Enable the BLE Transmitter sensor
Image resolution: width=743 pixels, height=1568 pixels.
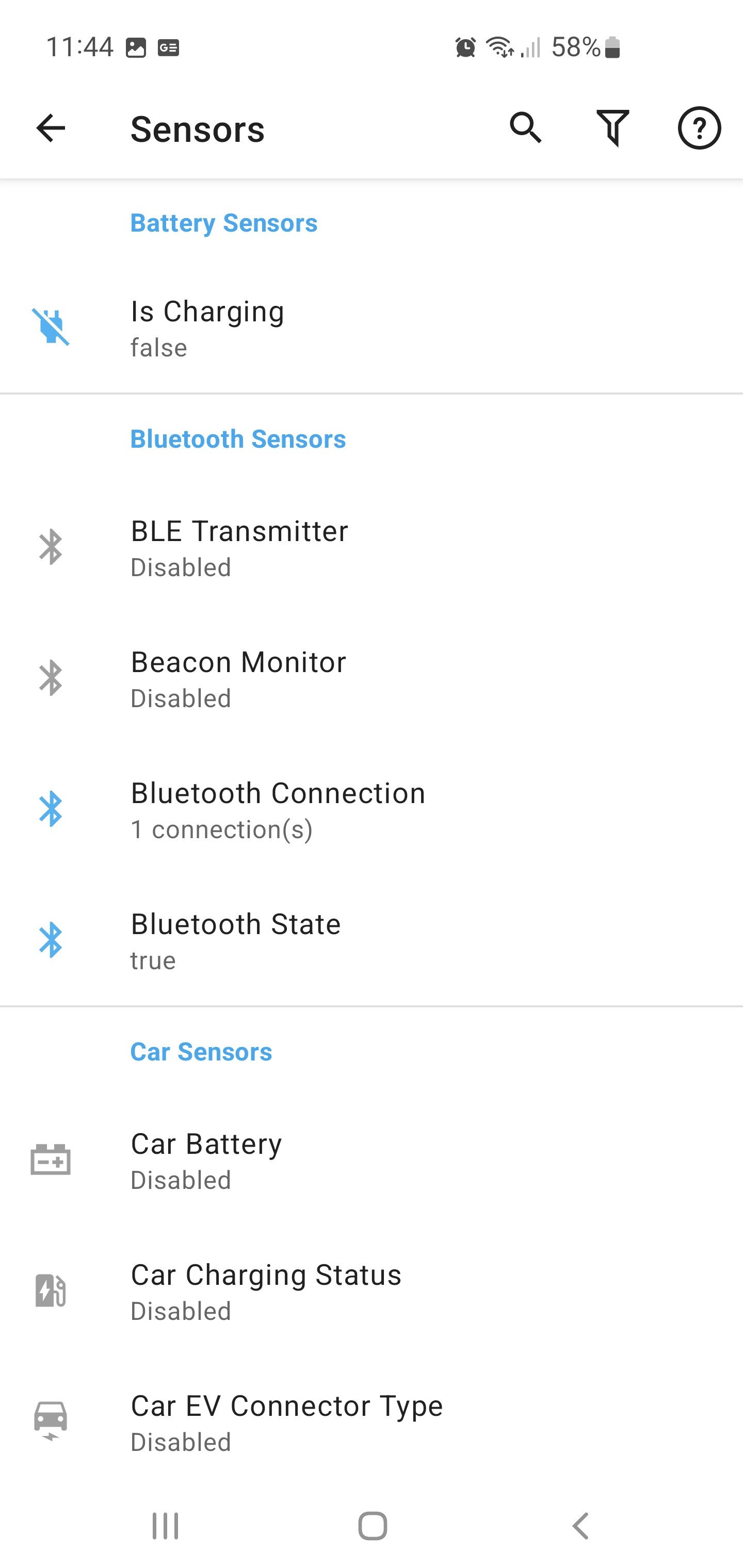[372, 546]
